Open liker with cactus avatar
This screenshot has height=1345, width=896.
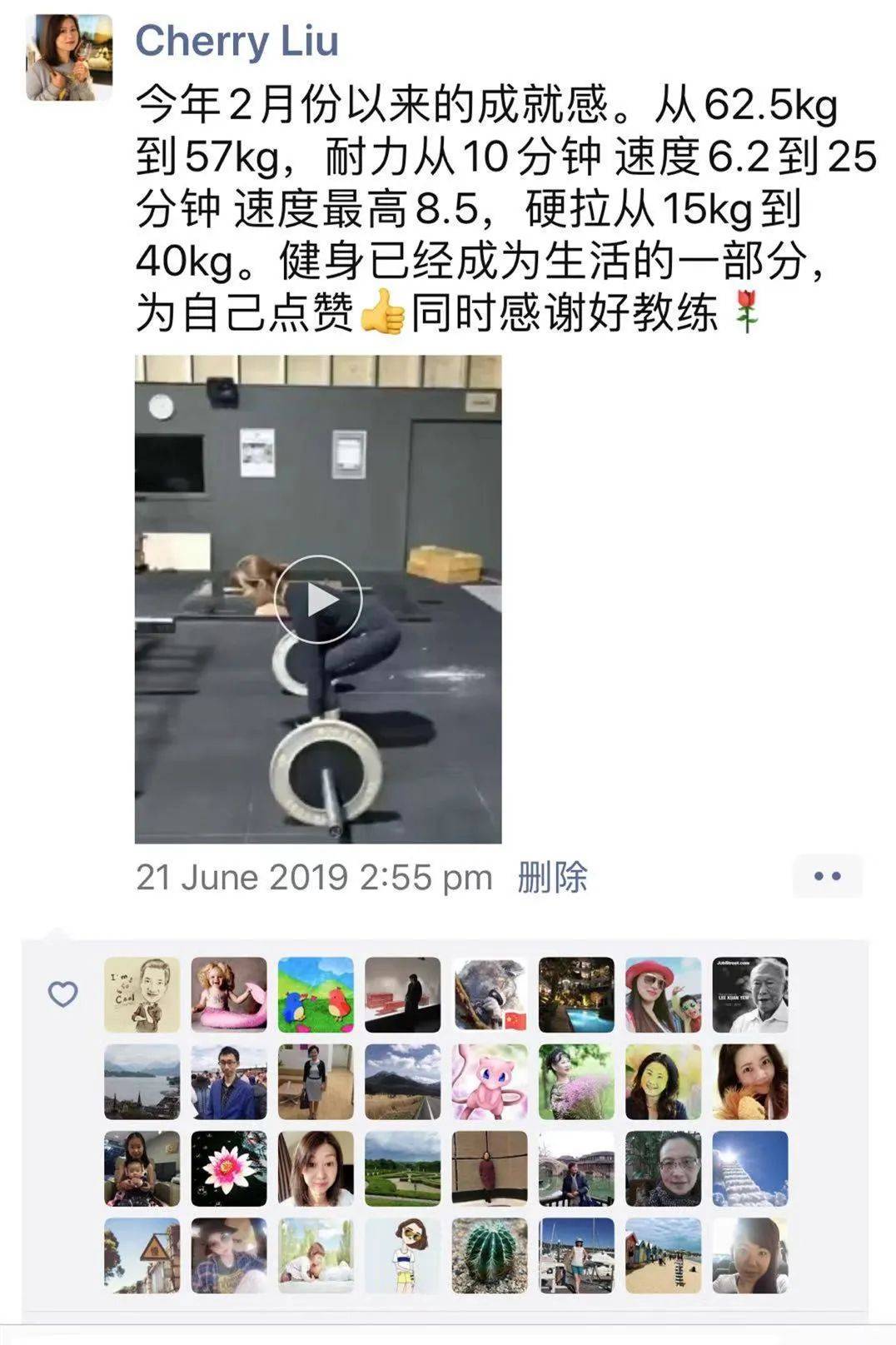[489, 1255]
